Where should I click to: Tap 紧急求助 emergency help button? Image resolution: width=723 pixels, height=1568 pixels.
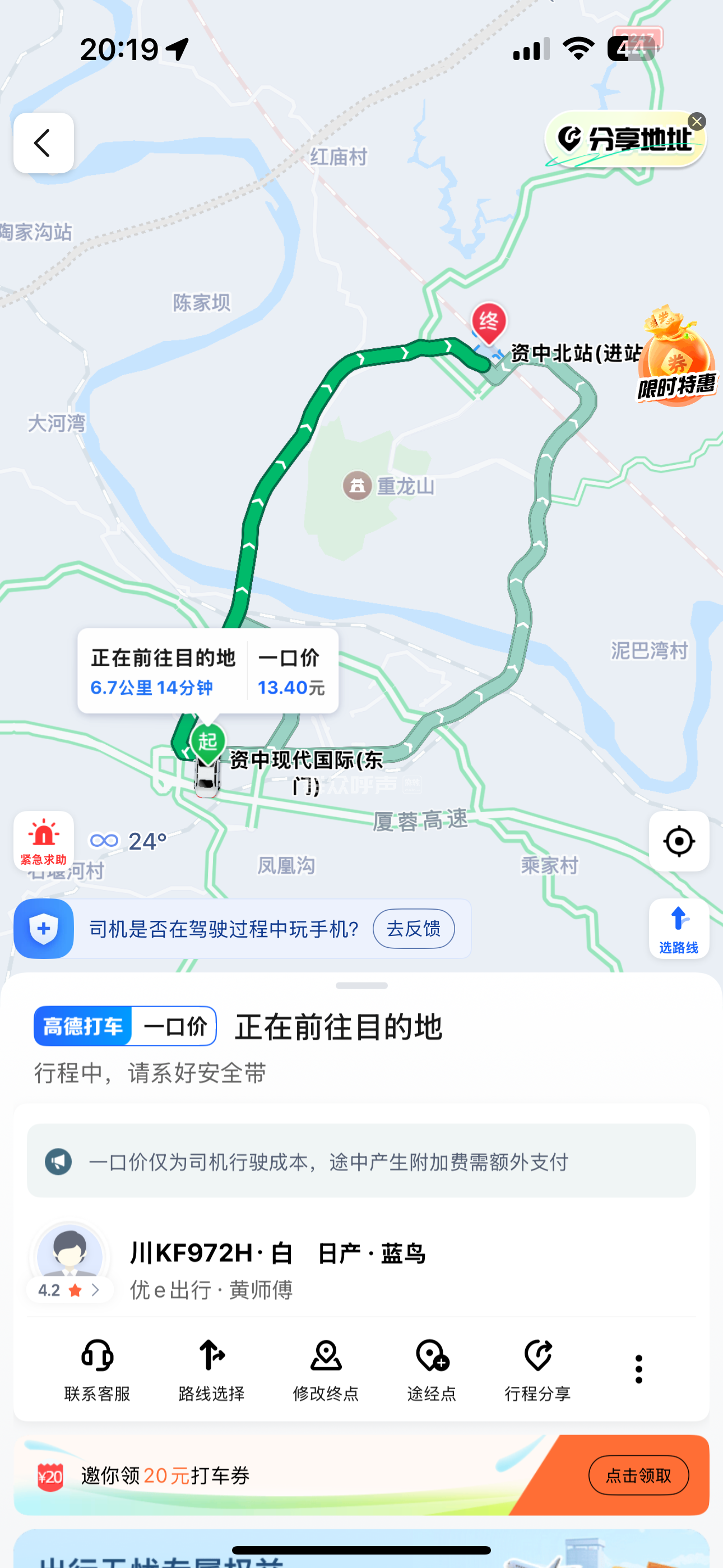coord(43,841)
